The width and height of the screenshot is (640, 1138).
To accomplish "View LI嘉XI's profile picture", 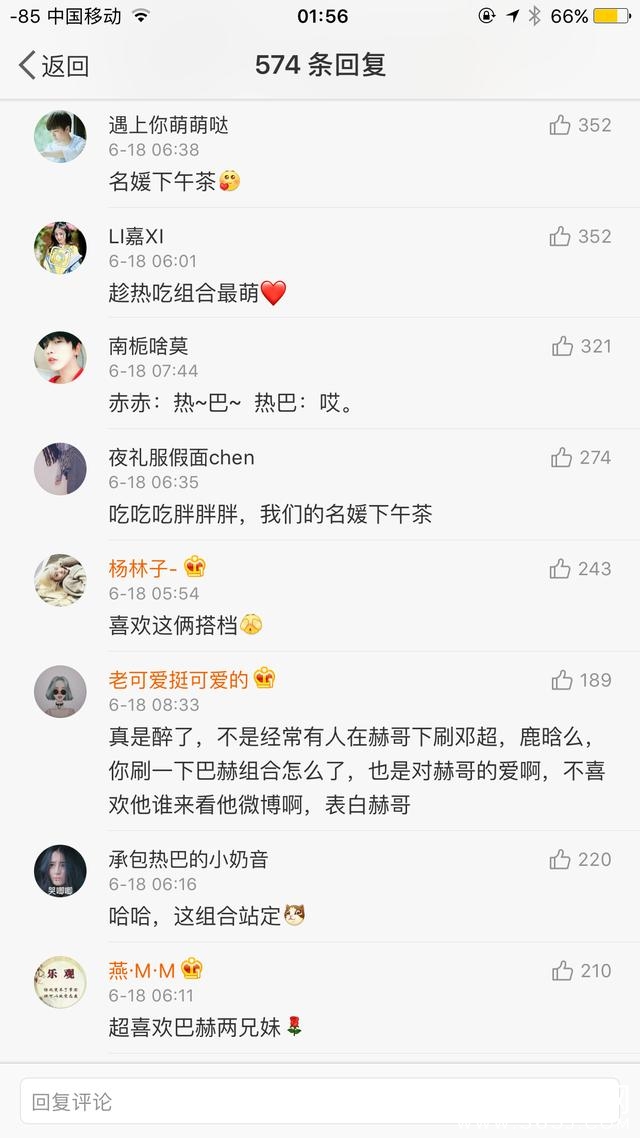I will pyautogui.click(x=60, y=247).
